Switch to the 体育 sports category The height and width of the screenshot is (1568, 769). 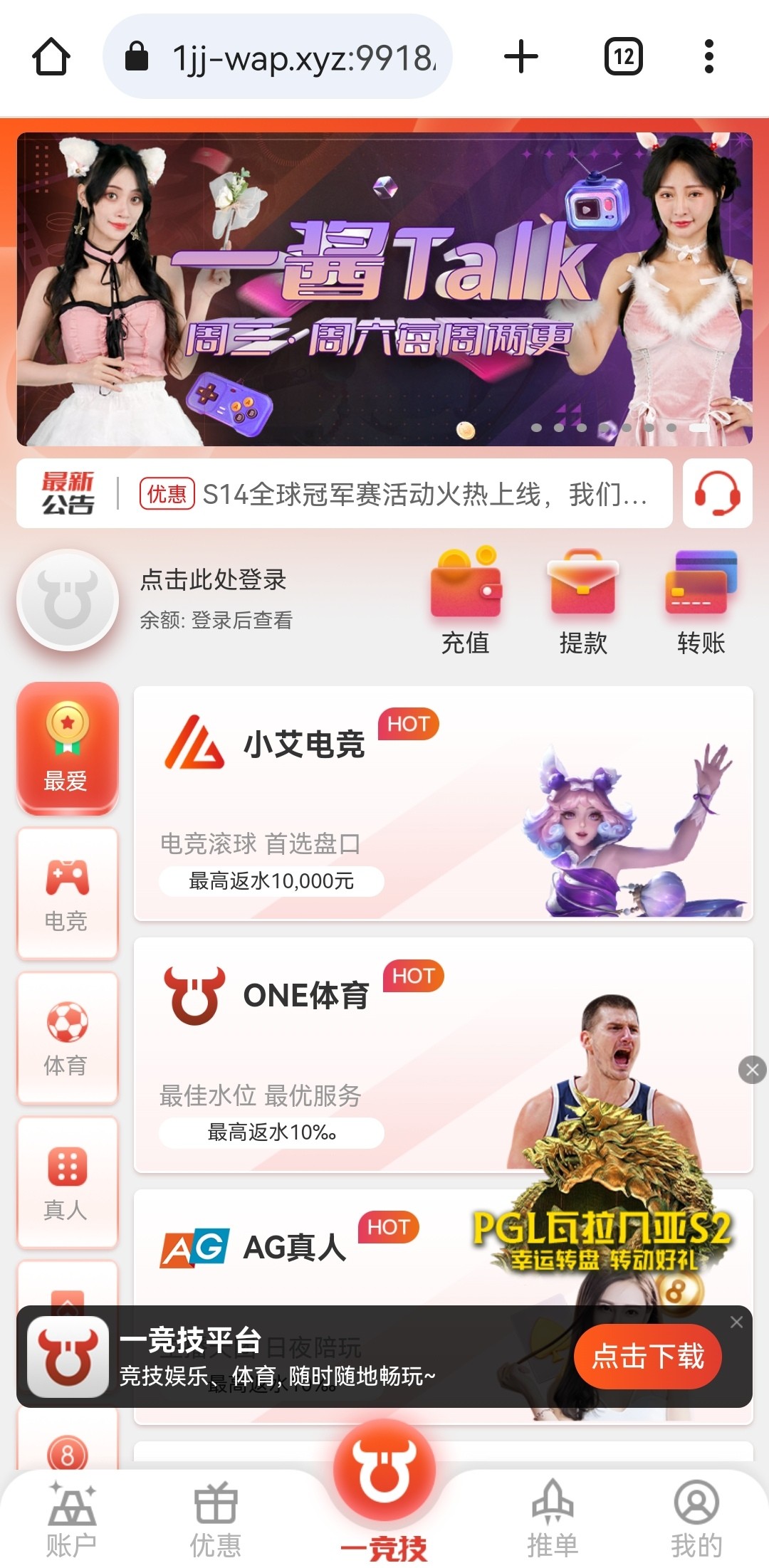point(67,1038)
